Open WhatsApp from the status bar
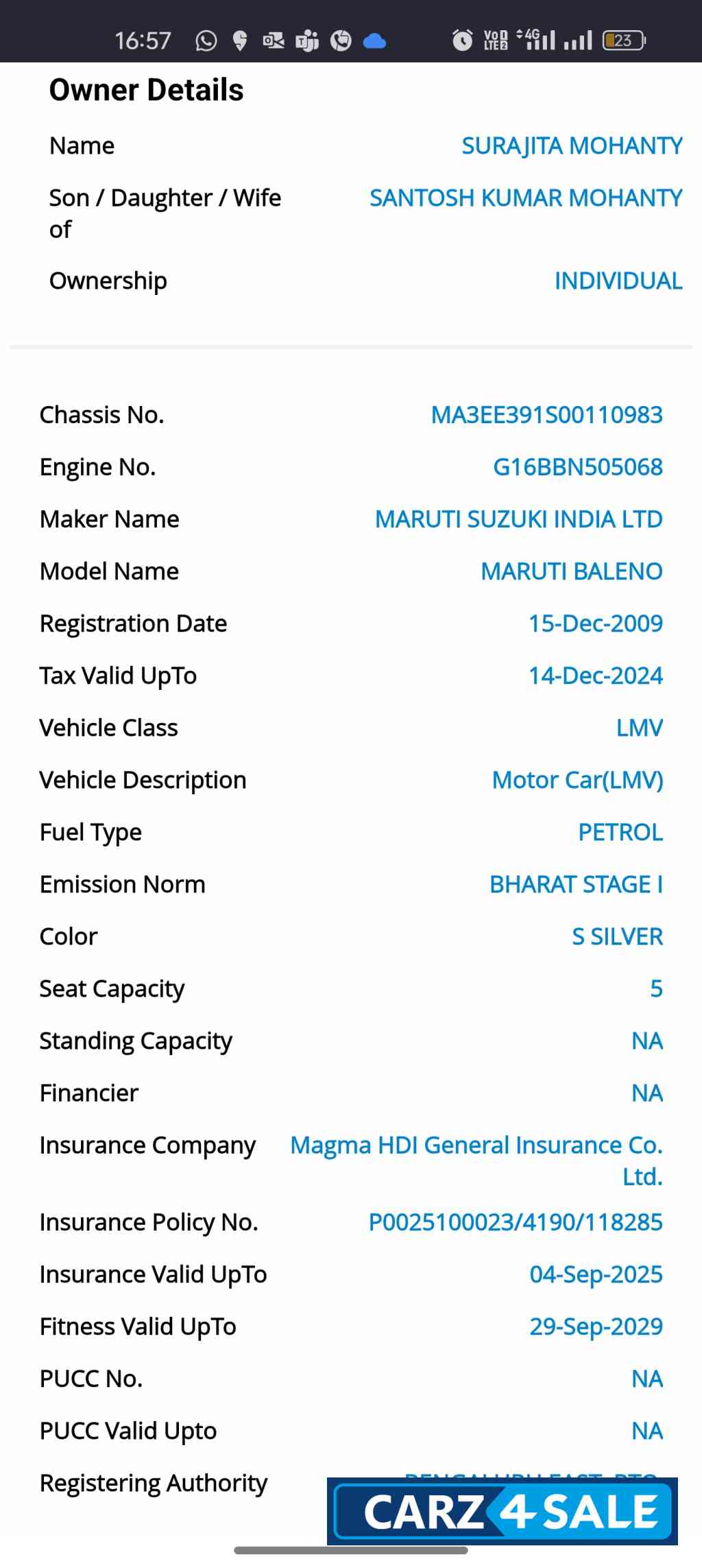The height and width of the screenshot is (1568, 702). coord(203,40)
